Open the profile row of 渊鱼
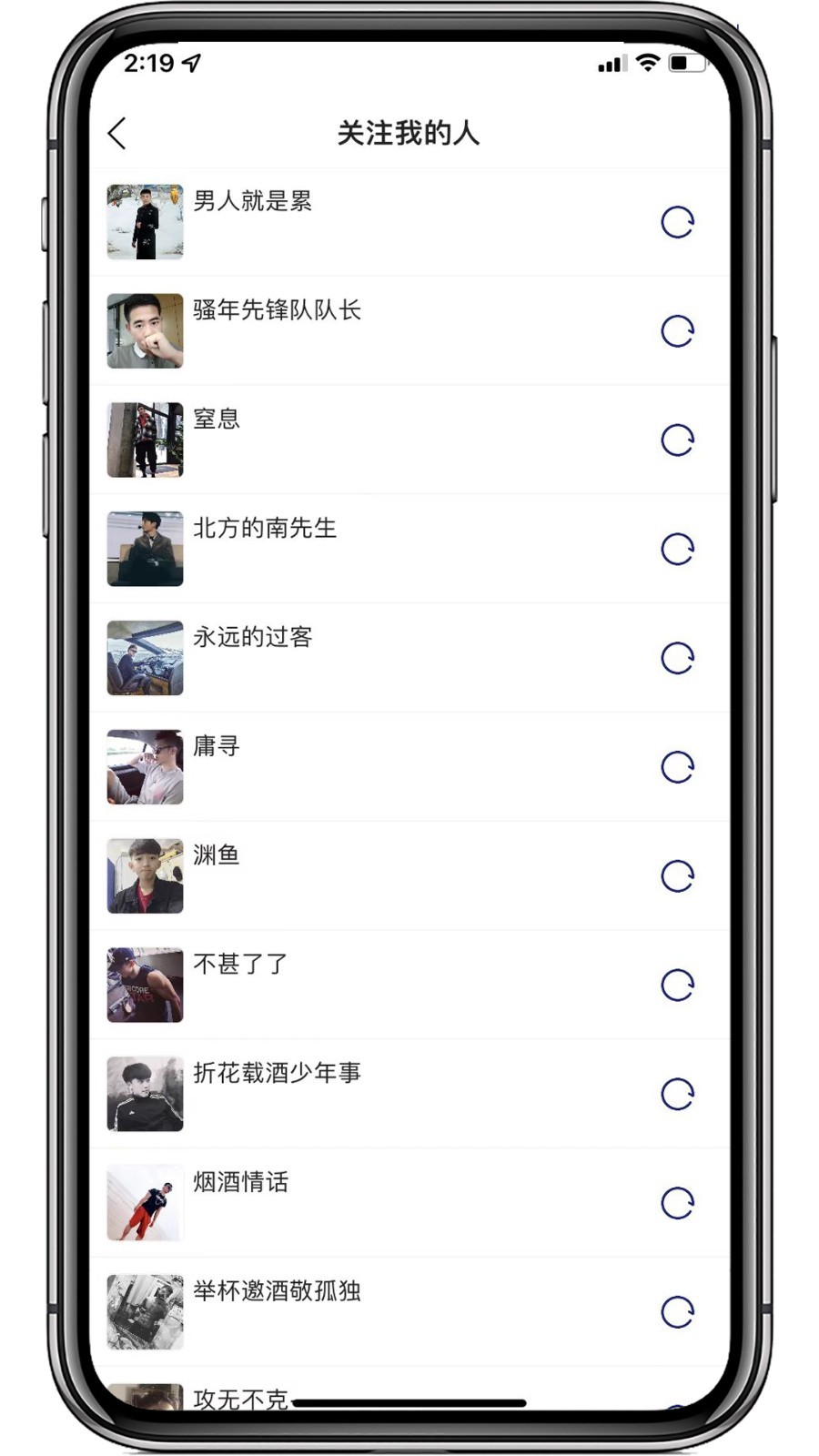Screen dimensions: 819x1456 (409, 876)
